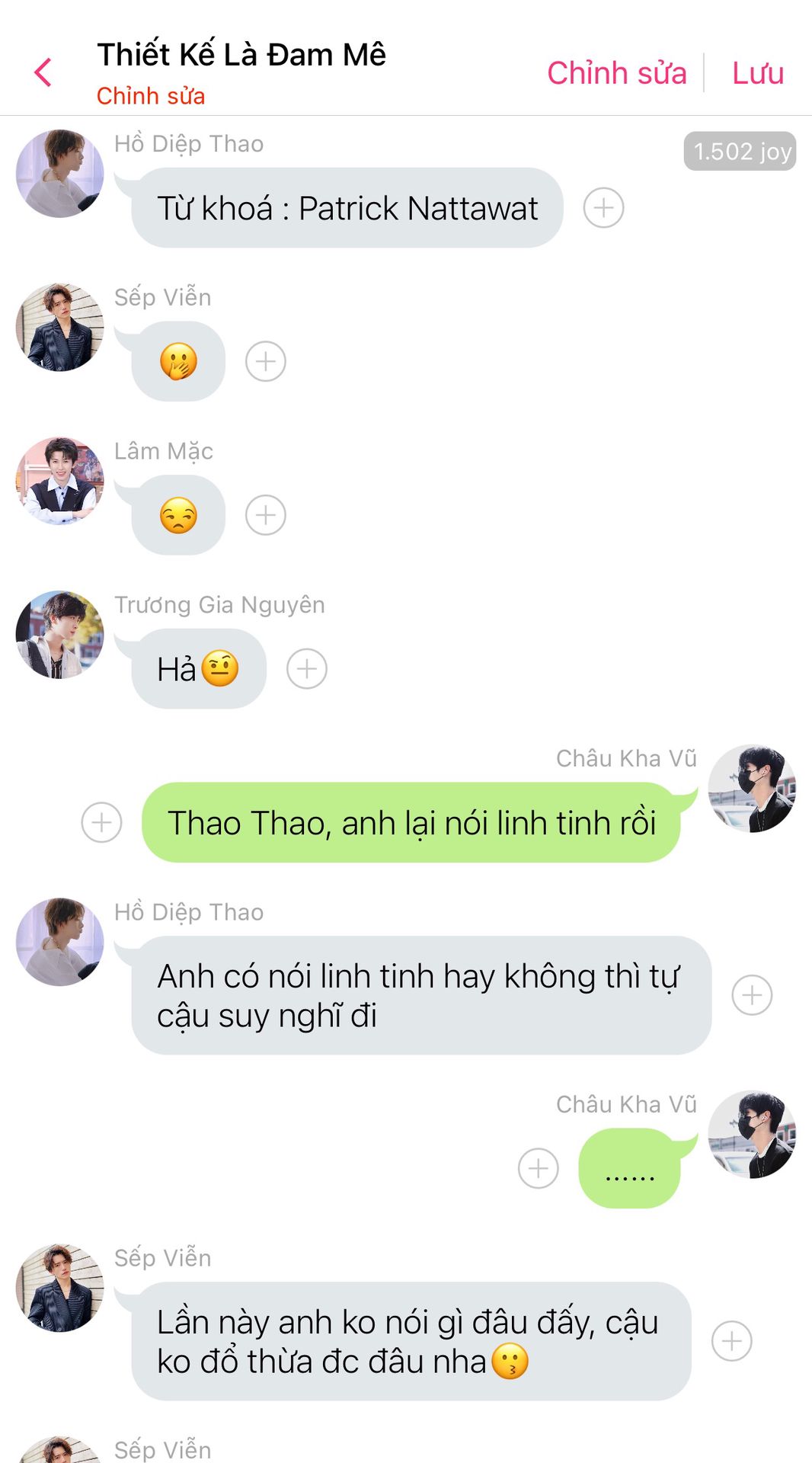
Task: Tap plus next to the 'Hả' message
Action: pos(306,669)
